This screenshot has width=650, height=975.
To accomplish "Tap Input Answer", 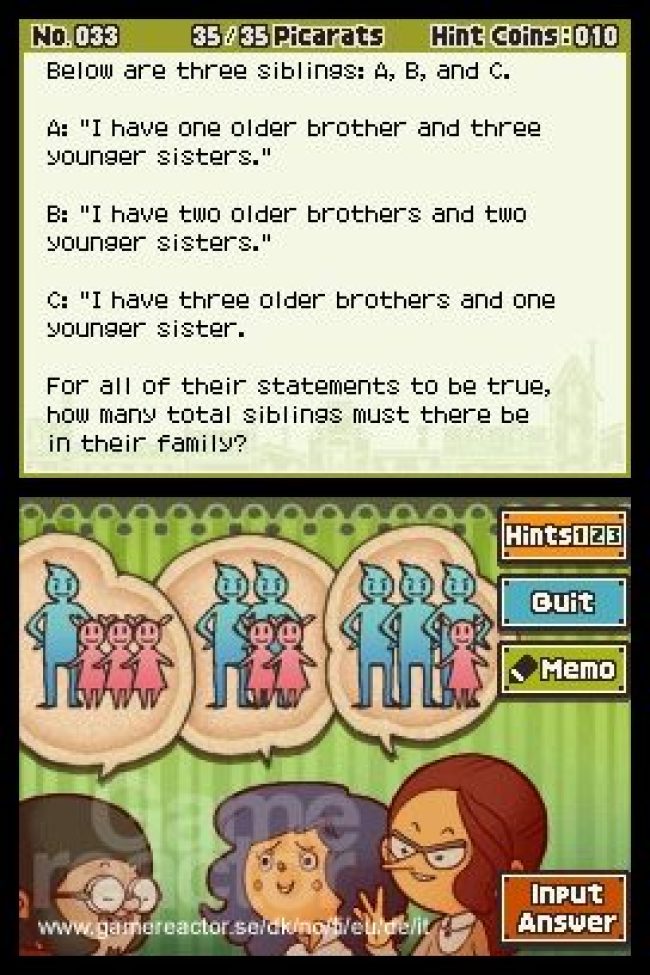I will tap(565, 908).
